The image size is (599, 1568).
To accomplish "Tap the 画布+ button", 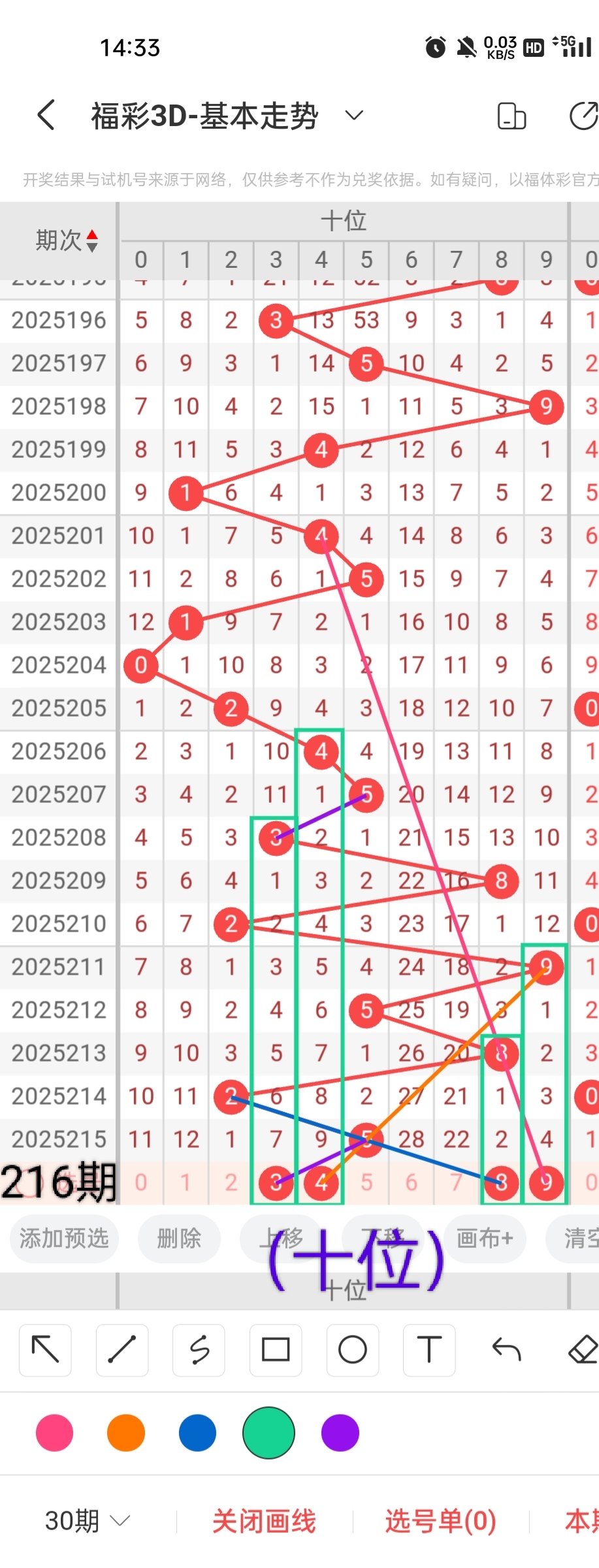I will 485,1238.
